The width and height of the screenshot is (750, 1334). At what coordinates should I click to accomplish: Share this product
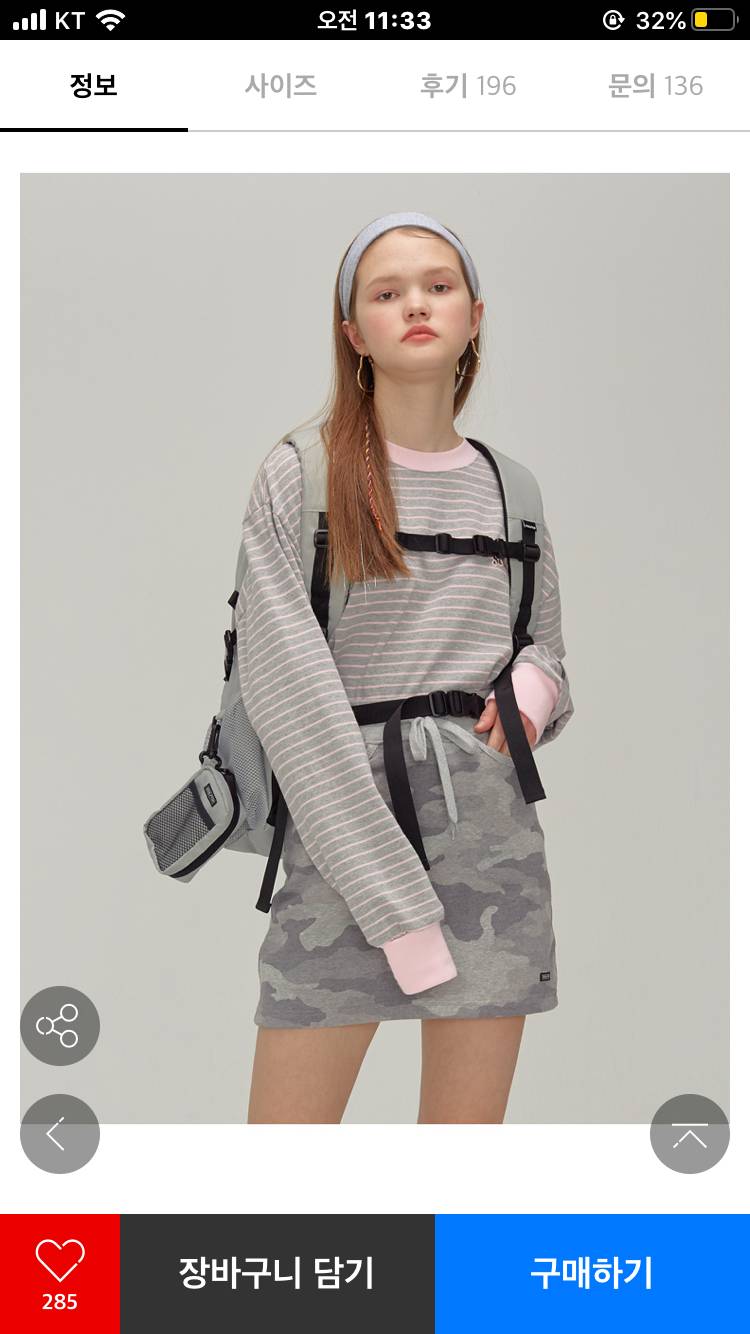pyautogui.click(x=60, y=1026)
